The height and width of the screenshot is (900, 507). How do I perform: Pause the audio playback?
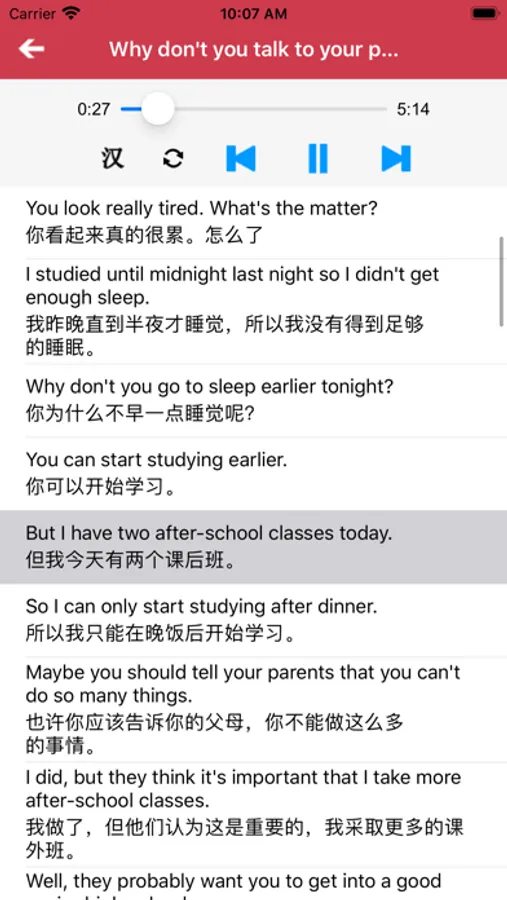318,158
